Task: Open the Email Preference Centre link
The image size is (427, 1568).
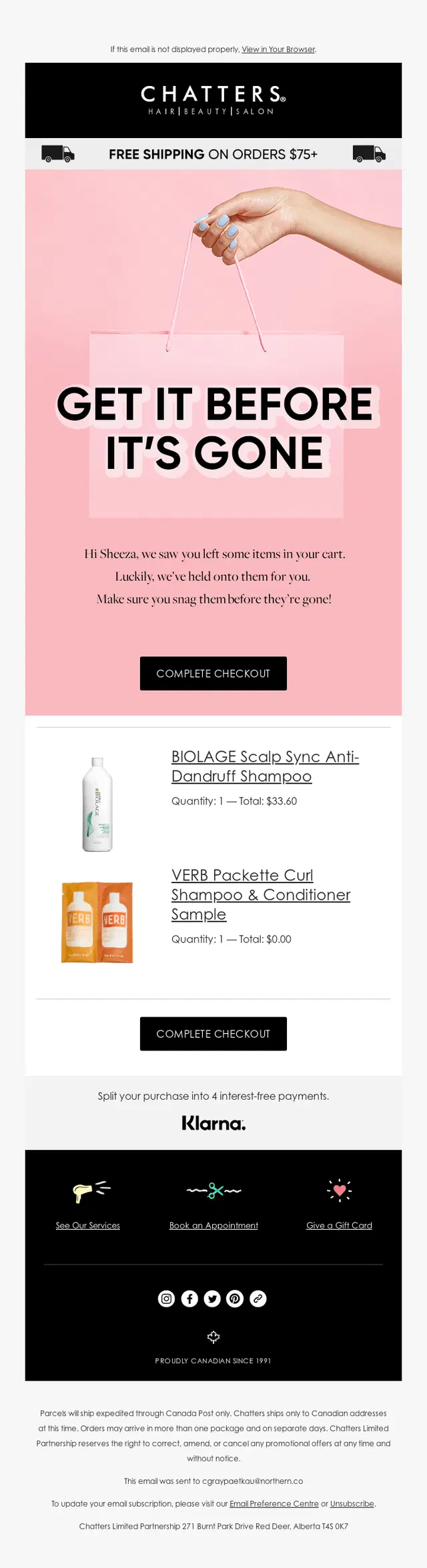Action: [274, 1503]
